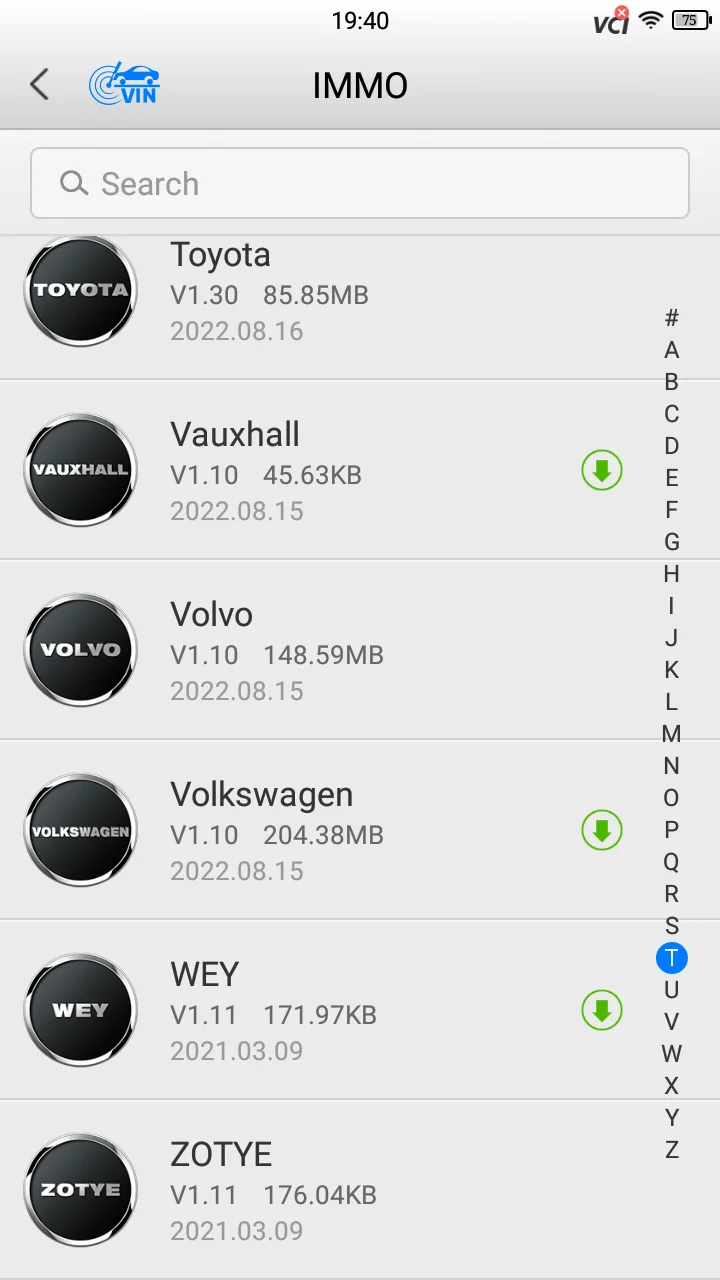Download the Volkswagen software
The height and width of the screenshot is (1280, 720).
tap(602, 830)
